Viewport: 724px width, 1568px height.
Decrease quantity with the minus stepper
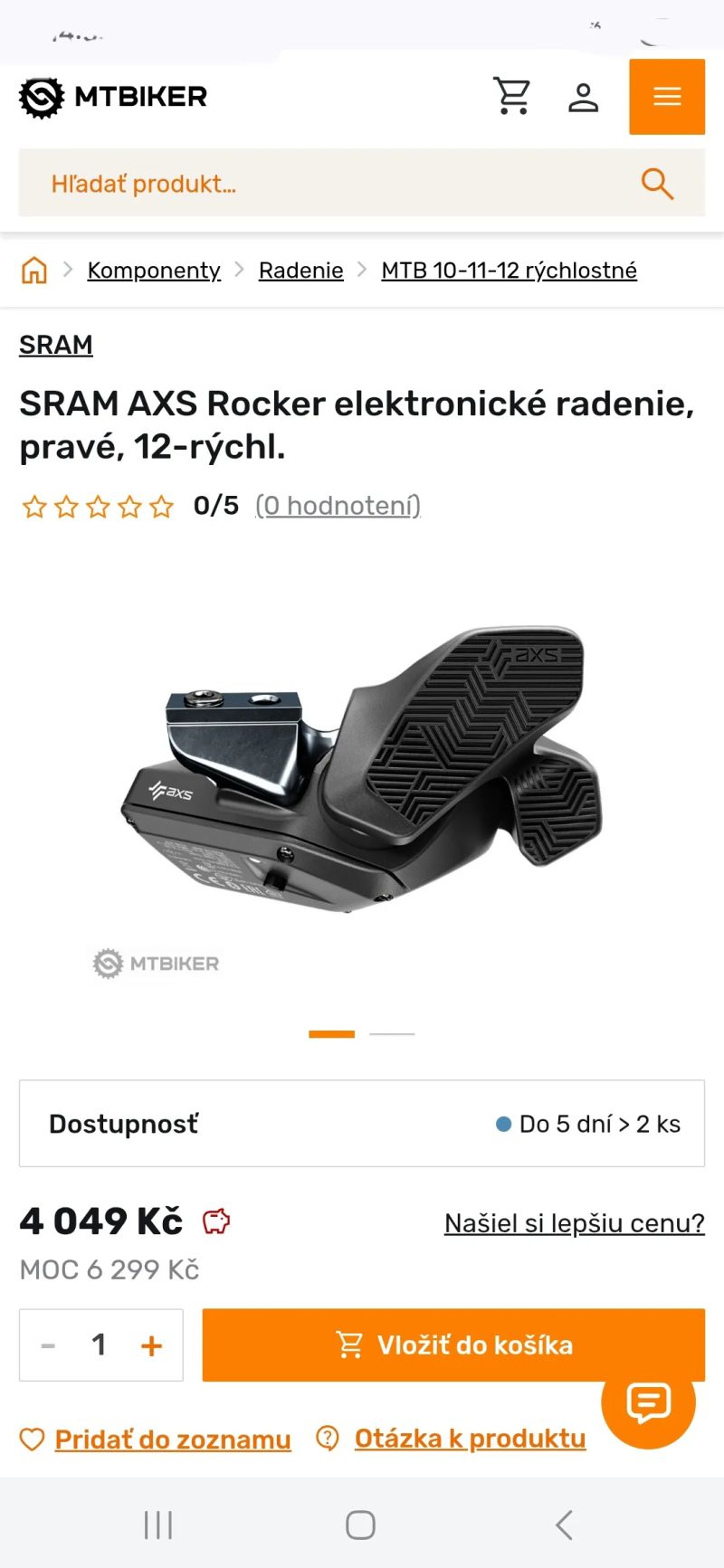pyautogui.click(x=48, y=1345)
